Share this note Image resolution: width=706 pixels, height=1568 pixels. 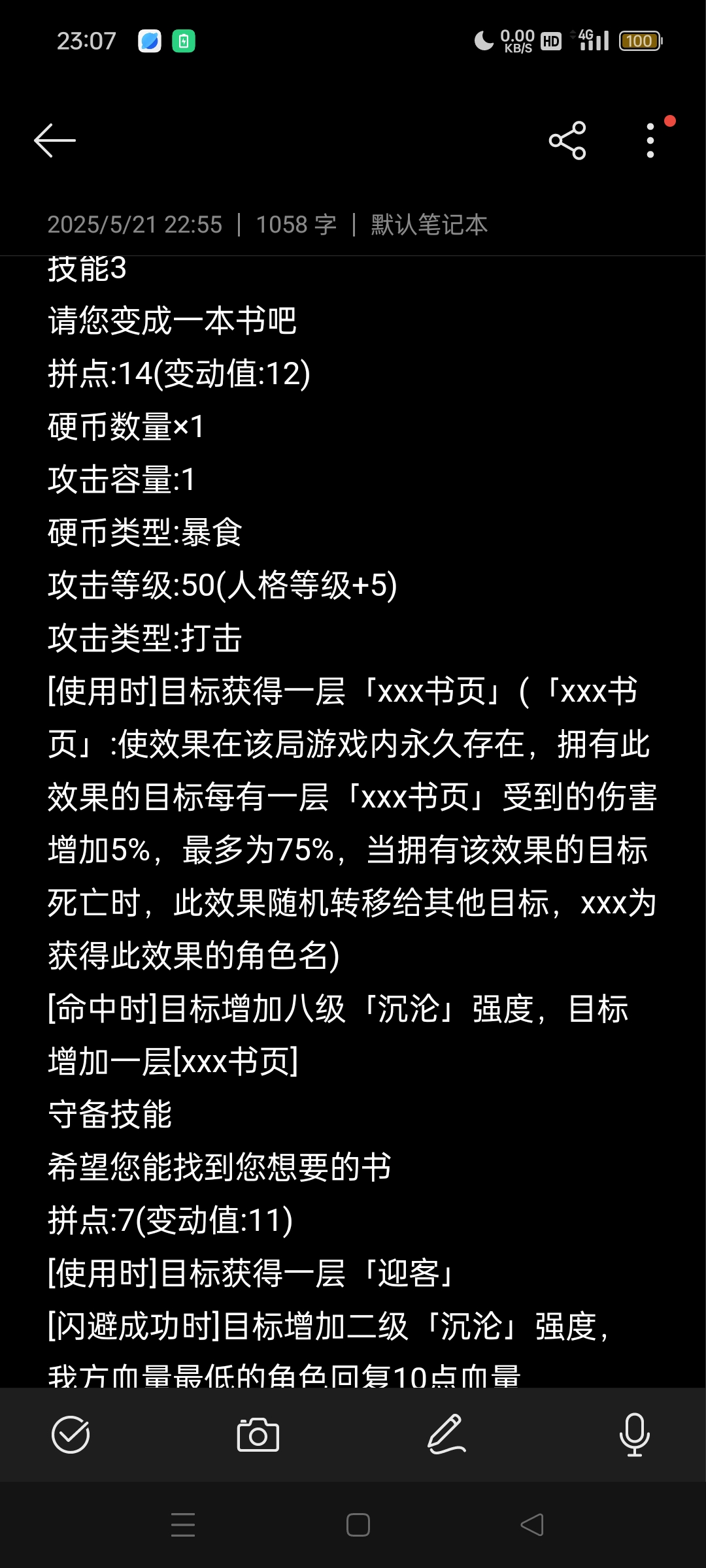(x=567, y=140)
